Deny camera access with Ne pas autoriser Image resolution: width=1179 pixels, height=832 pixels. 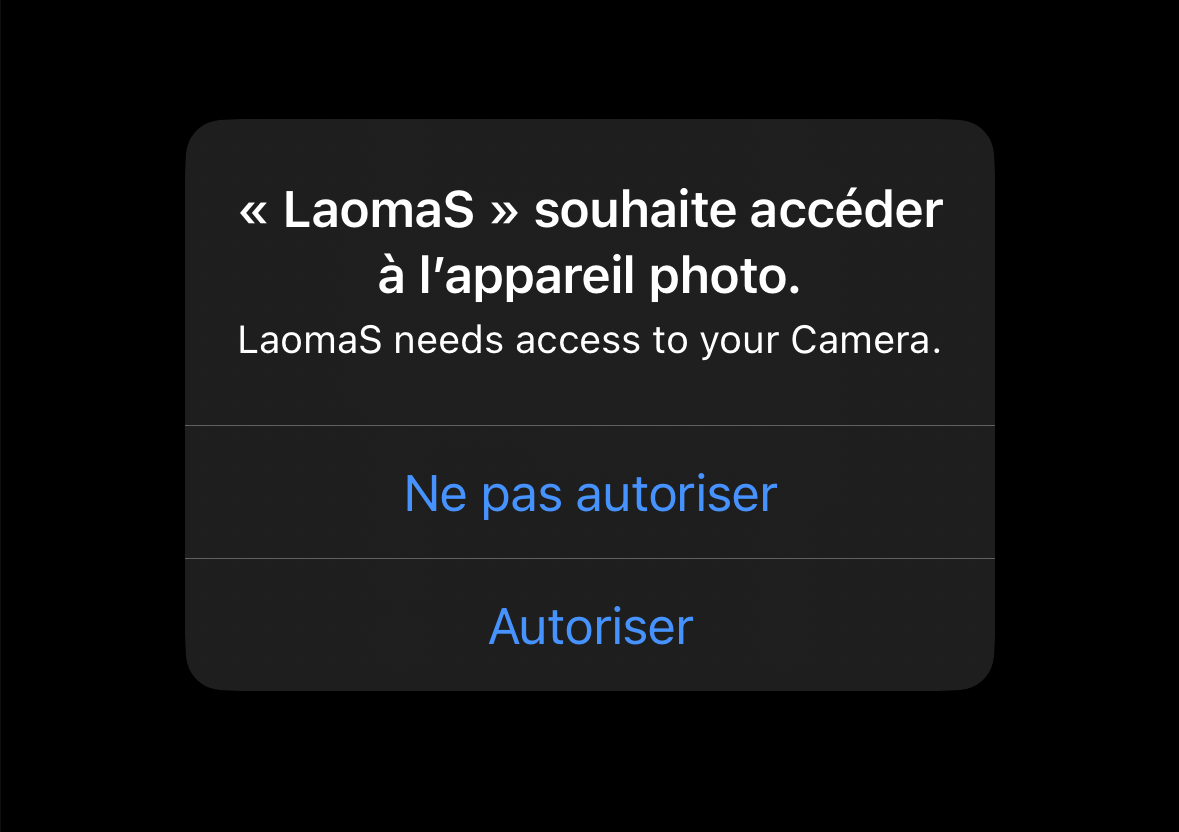(x=590, y=494)
